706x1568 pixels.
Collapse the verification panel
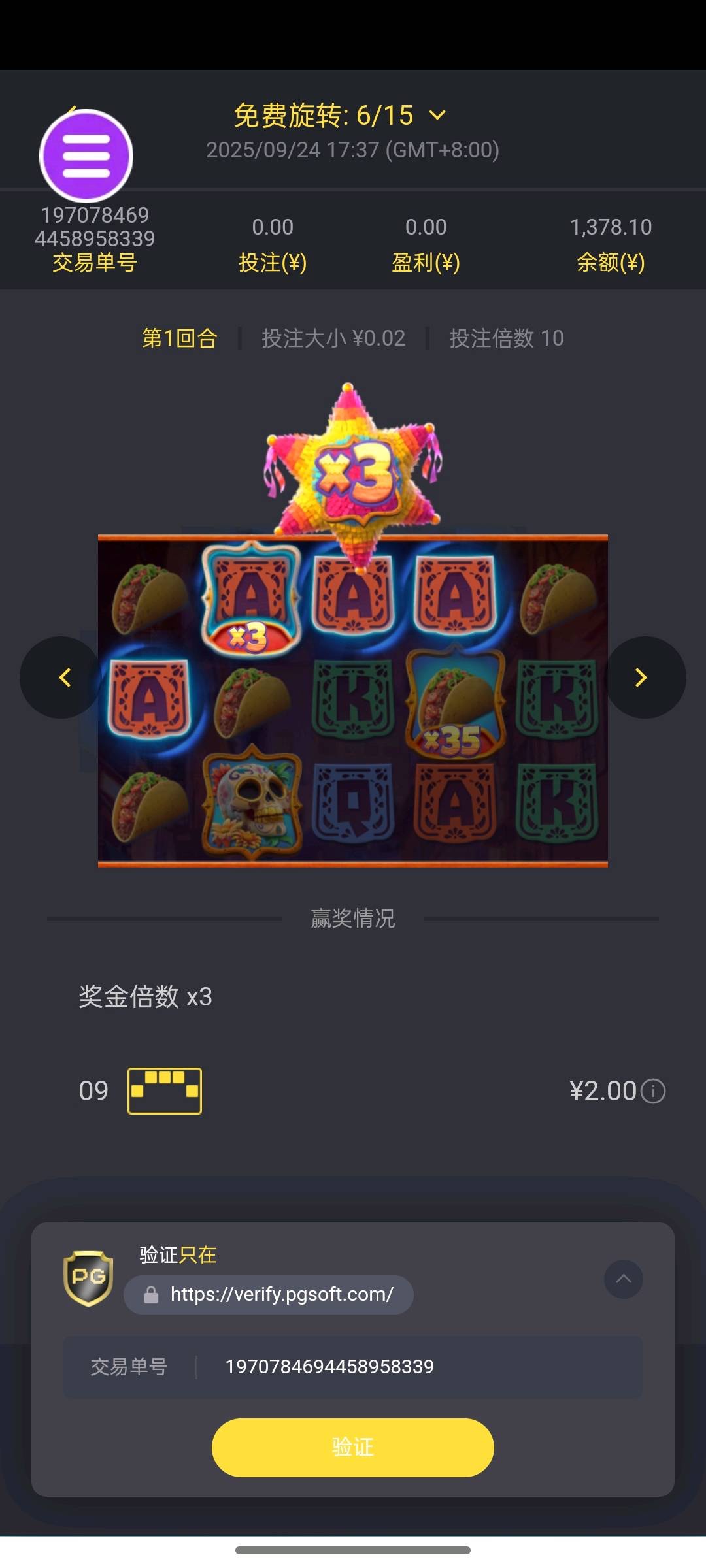point(623,1279)
